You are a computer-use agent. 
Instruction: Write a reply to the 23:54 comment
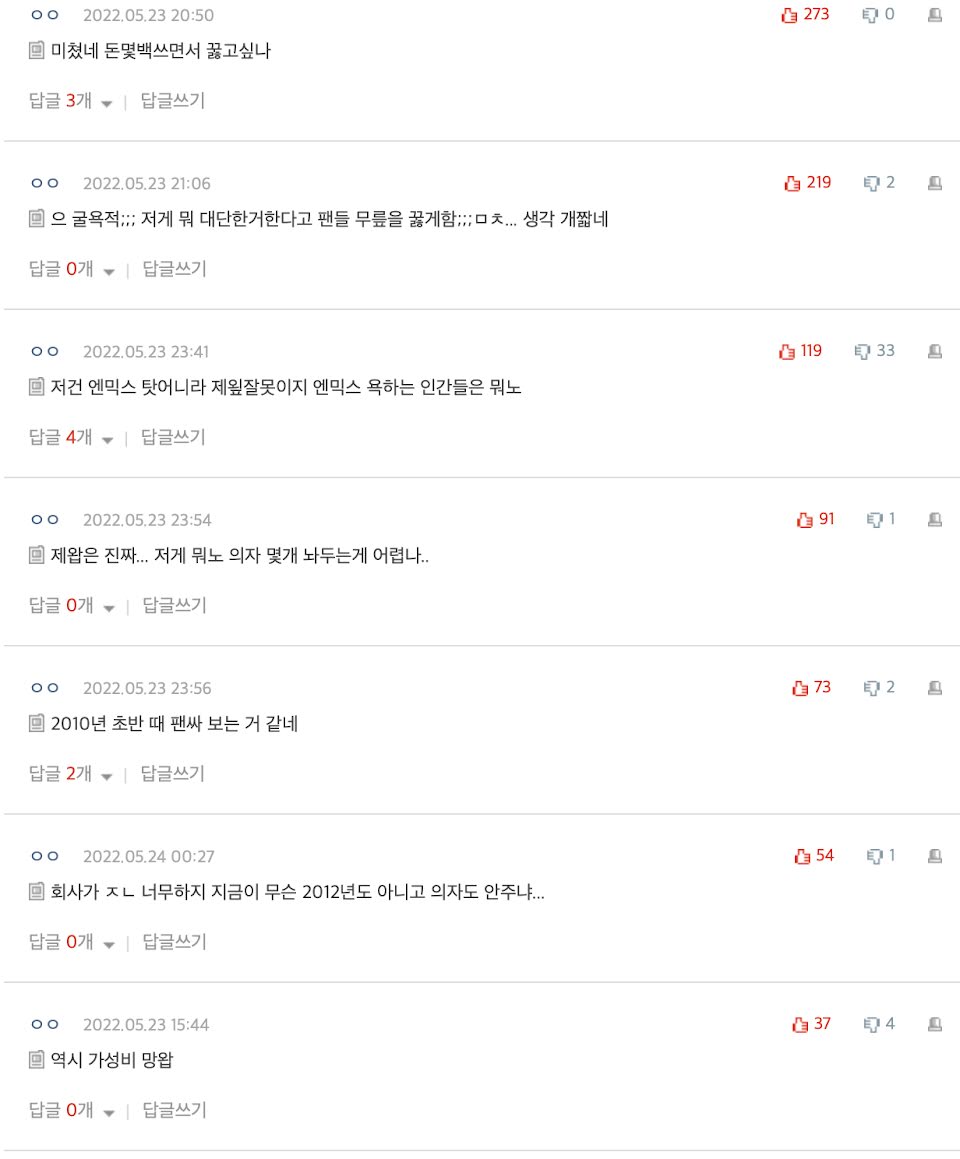174,605
